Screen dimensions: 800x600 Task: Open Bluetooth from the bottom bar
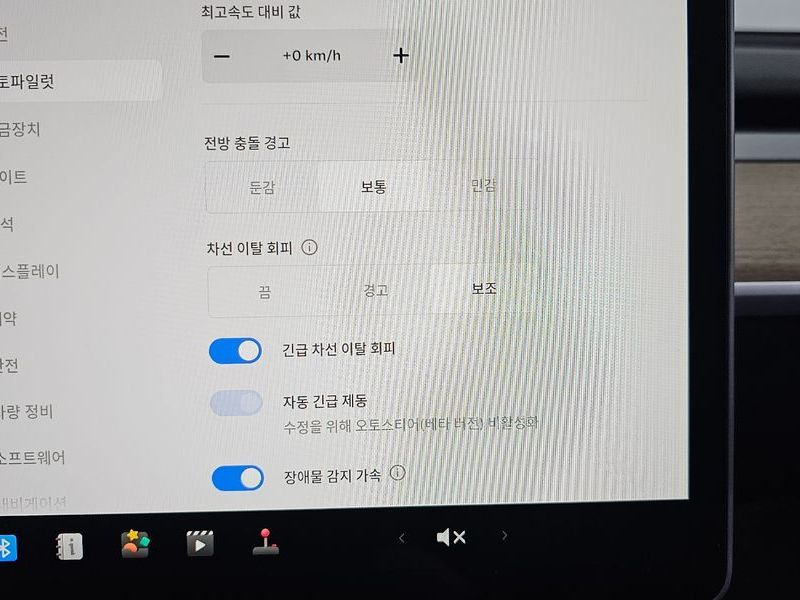[x=5, y=546]
